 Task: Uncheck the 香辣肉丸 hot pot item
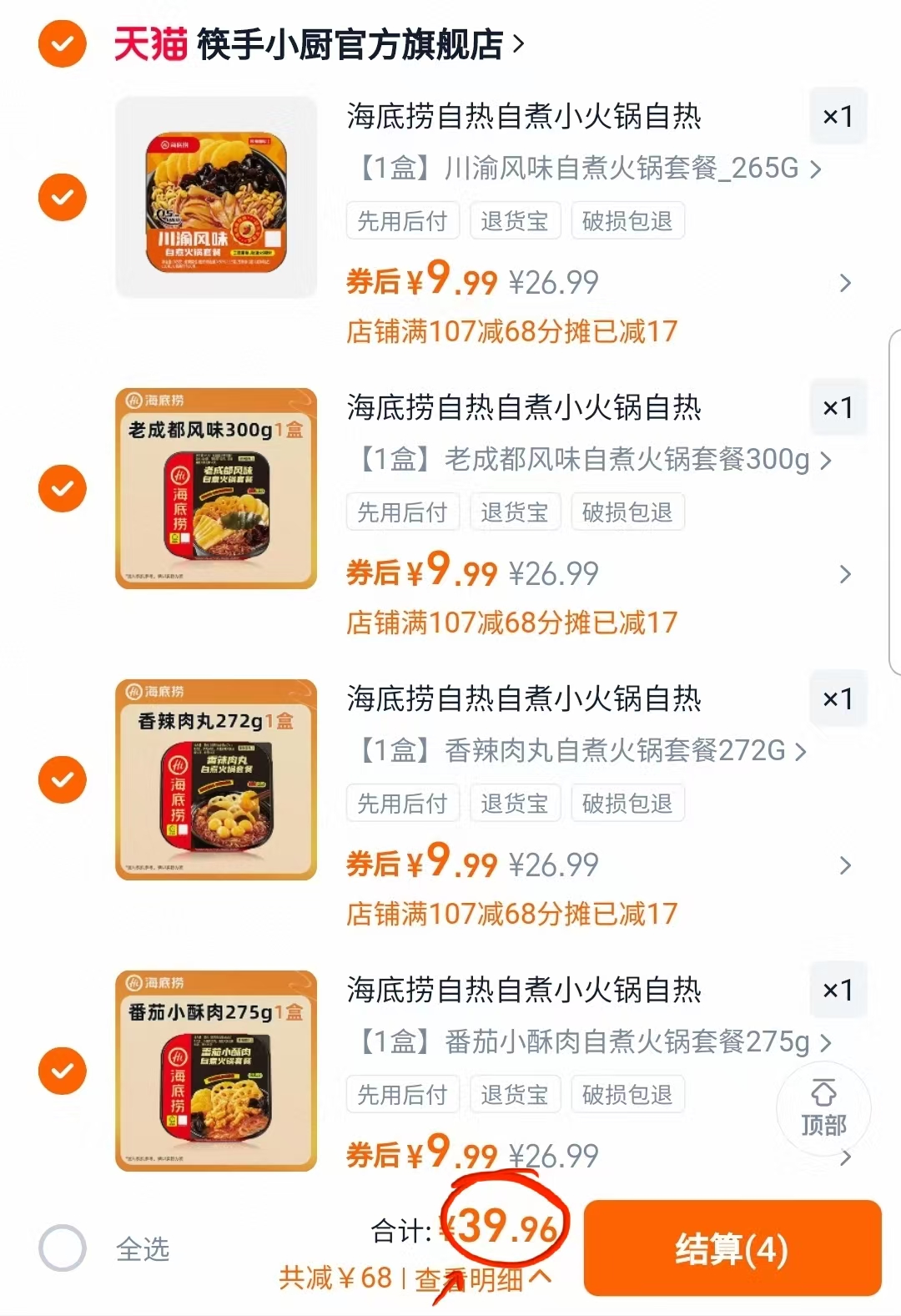[62, 781]
